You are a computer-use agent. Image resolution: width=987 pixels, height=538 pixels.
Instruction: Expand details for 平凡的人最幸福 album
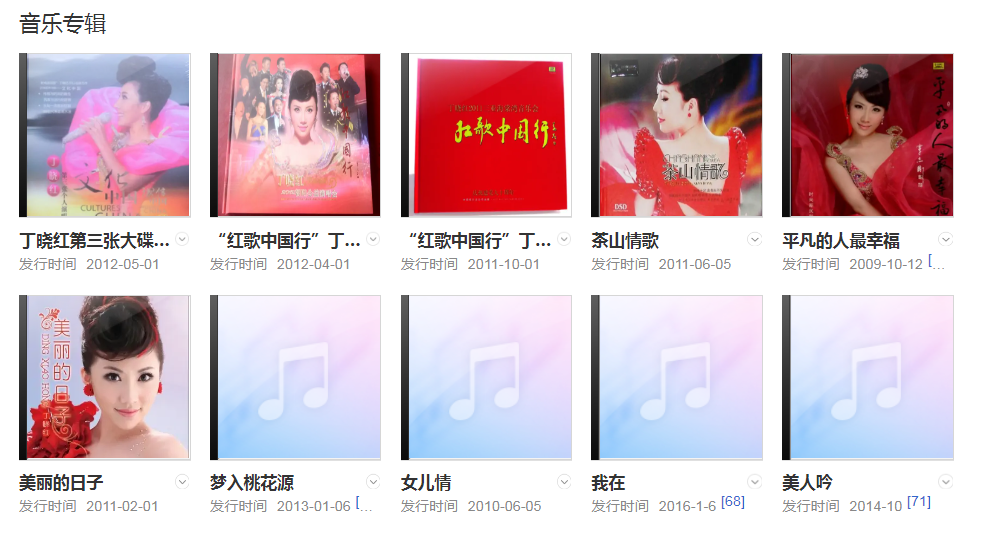(946, 239)
